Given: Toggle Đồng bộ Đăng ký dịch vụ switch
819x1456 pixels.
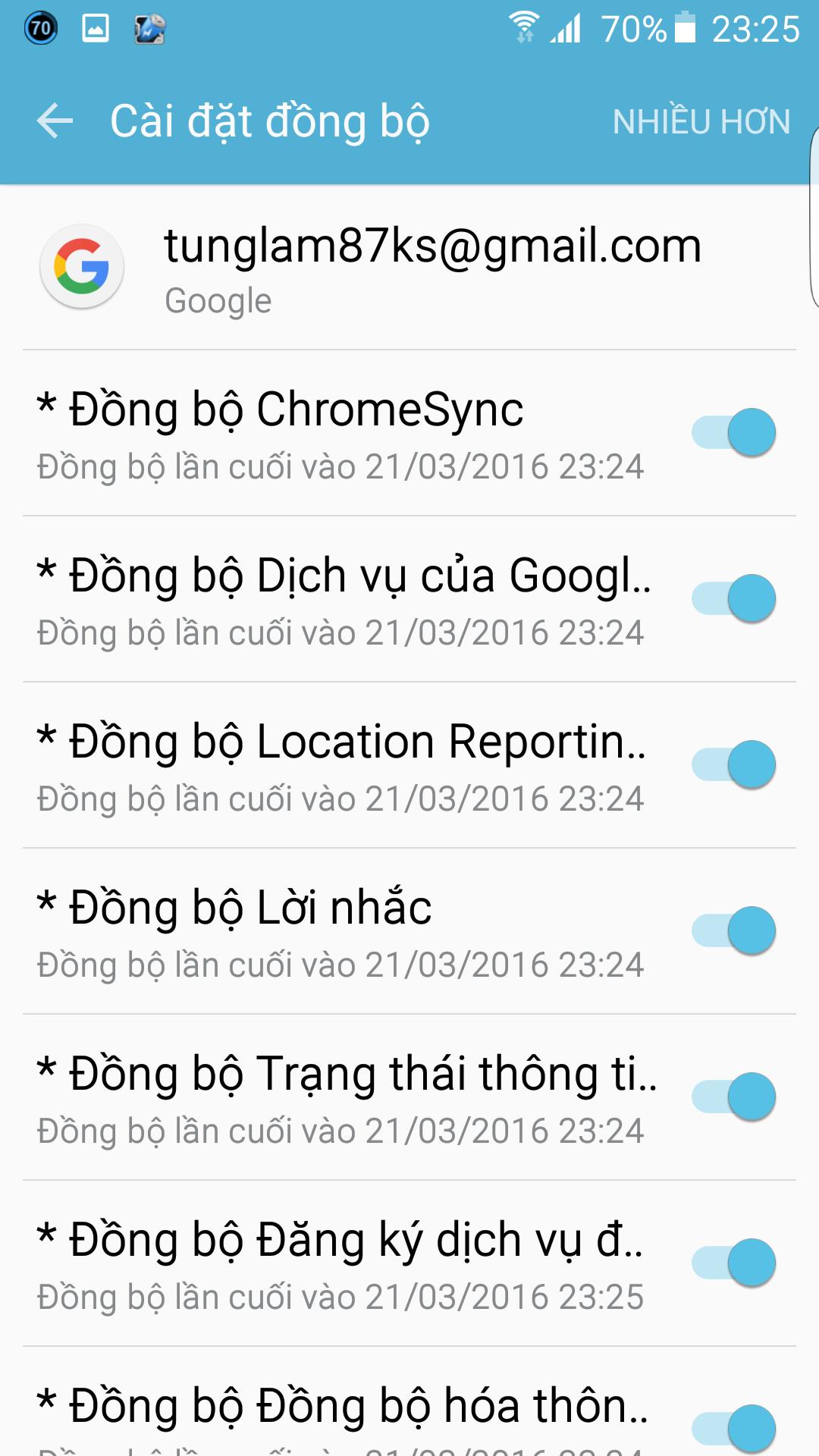Looking at the screenshot, I should click(x=734, y=1263).
